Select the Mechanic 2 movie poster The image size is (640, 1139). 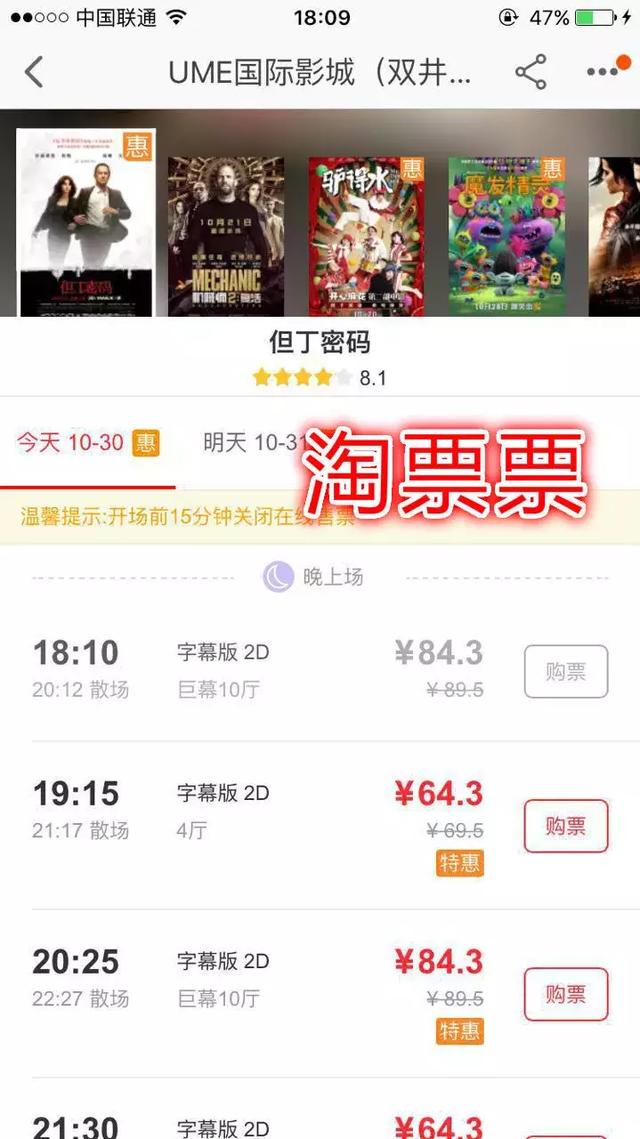pos(226,236)
